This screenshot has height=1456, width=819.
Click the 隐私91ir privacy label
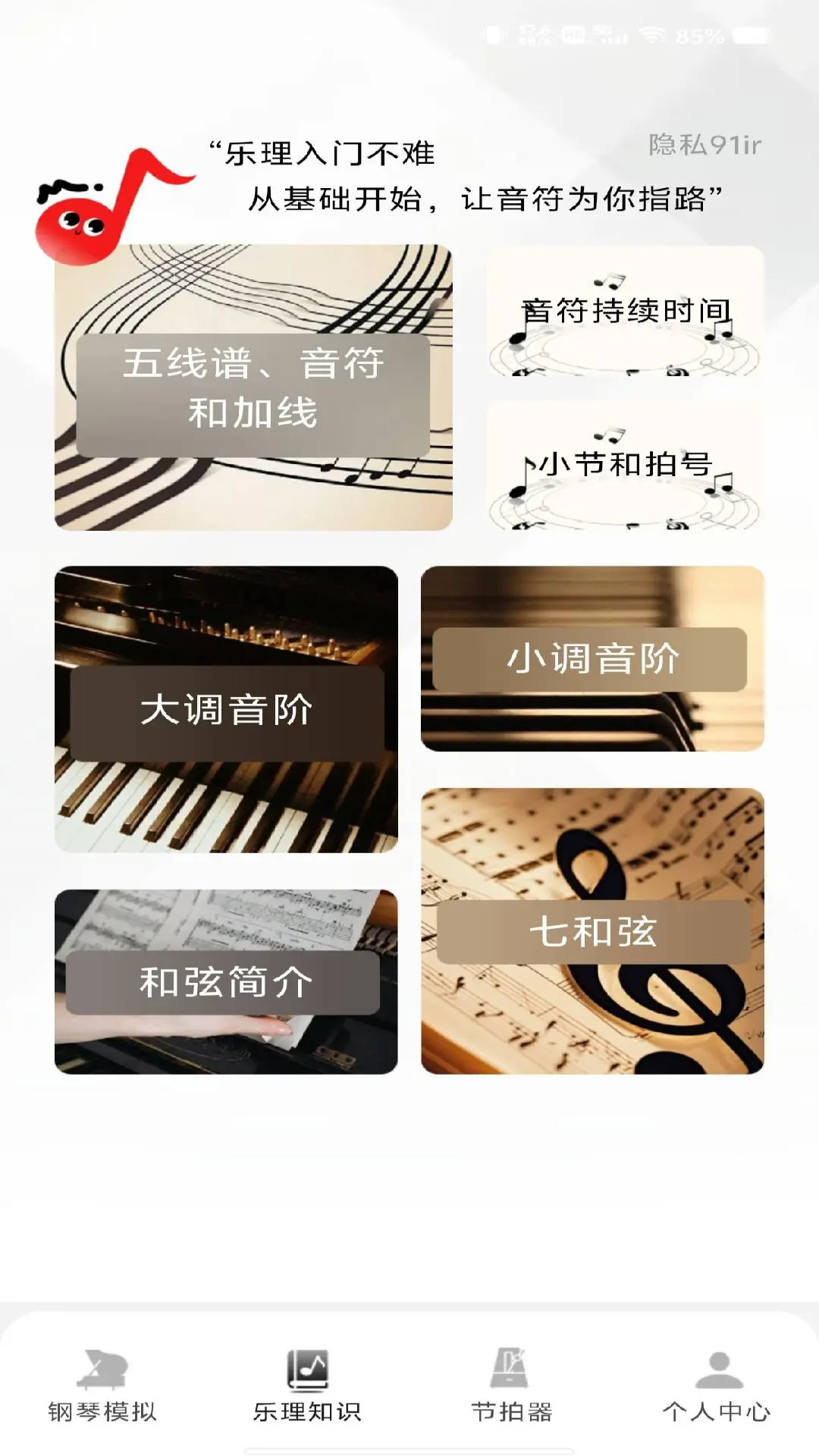click(706, 144)
